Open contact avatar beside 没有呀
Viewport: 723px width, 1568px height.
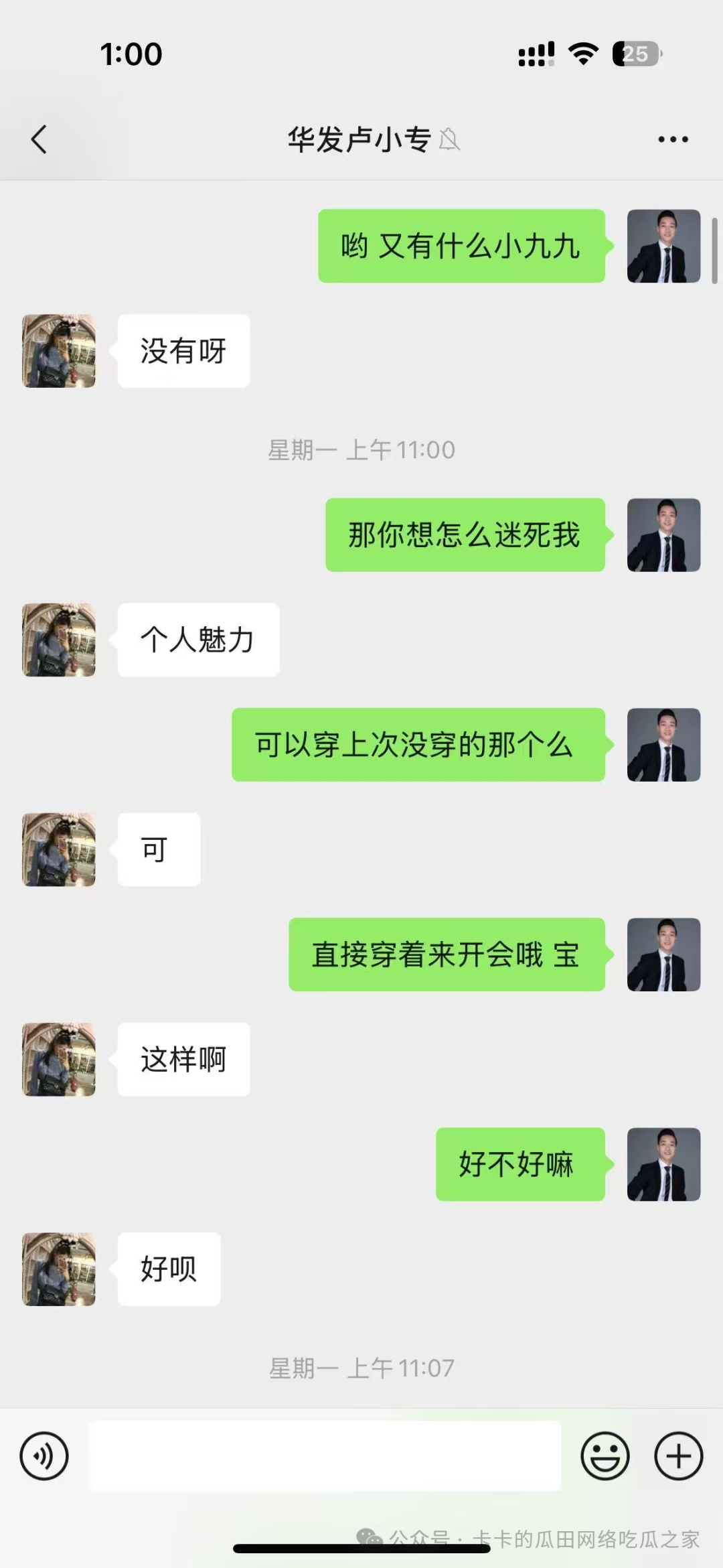coord(59,351)
